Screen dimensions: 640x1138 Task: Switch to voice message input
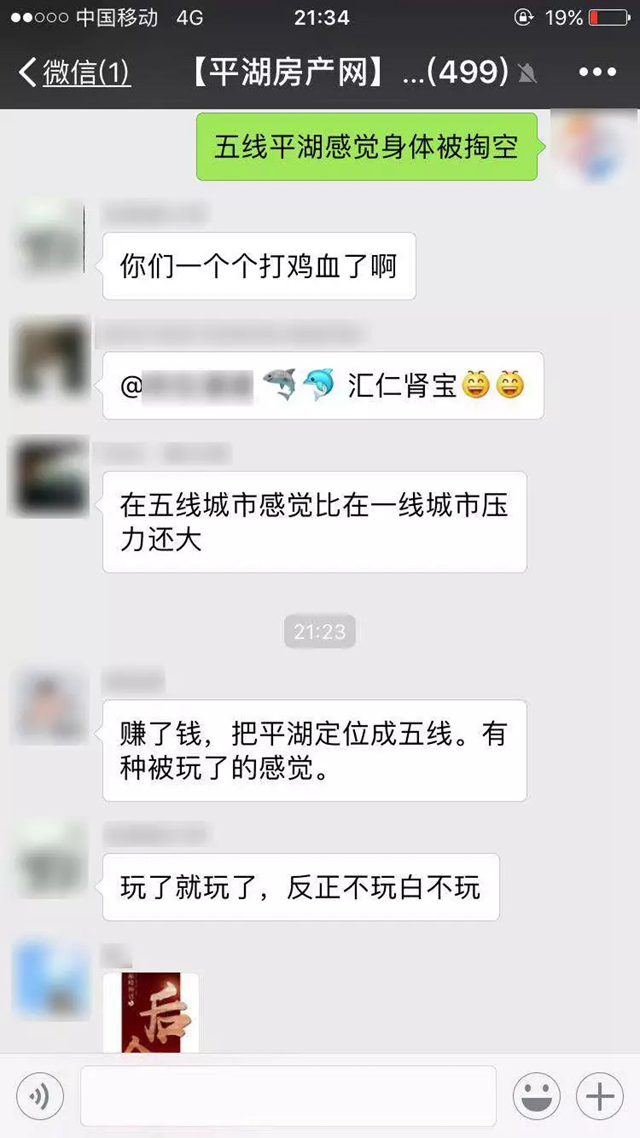pyautogui.click(x=40, y=1097)
